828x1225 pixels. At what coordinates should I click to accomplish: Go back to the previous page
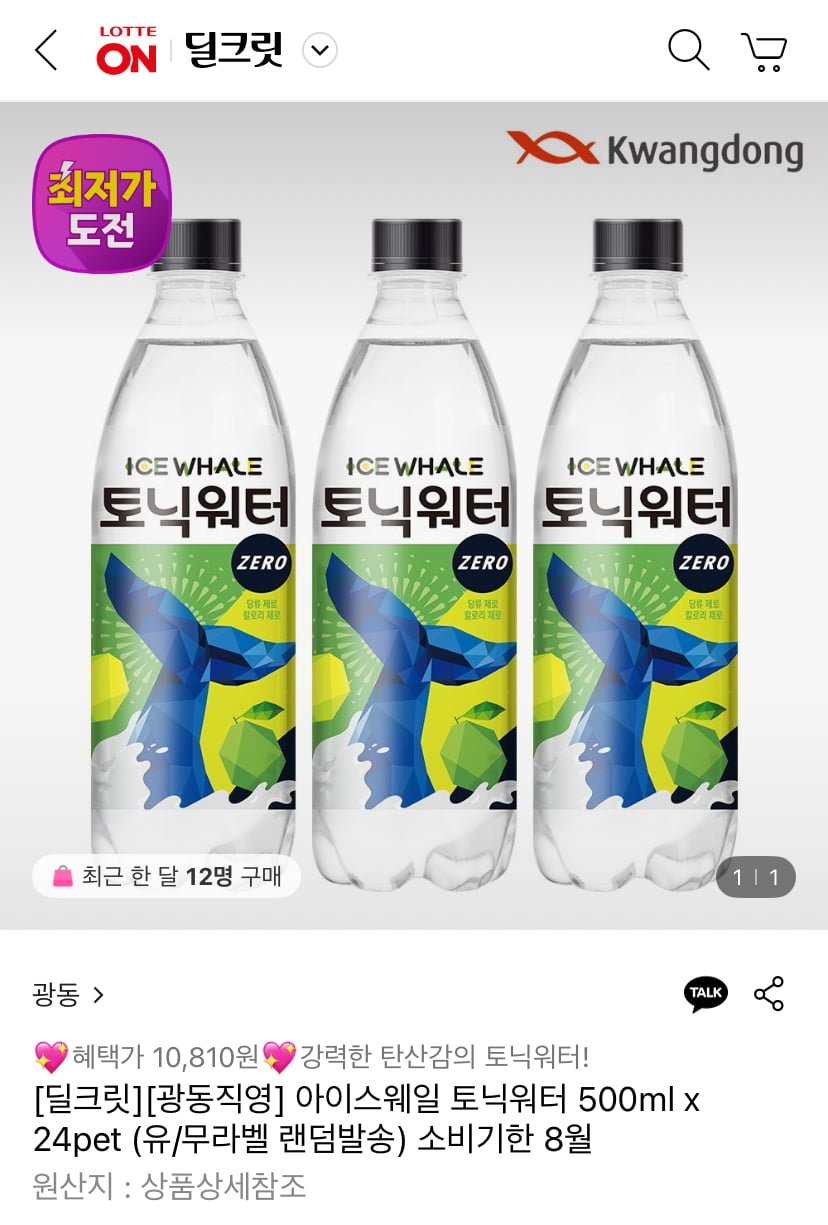pos(46,50)
